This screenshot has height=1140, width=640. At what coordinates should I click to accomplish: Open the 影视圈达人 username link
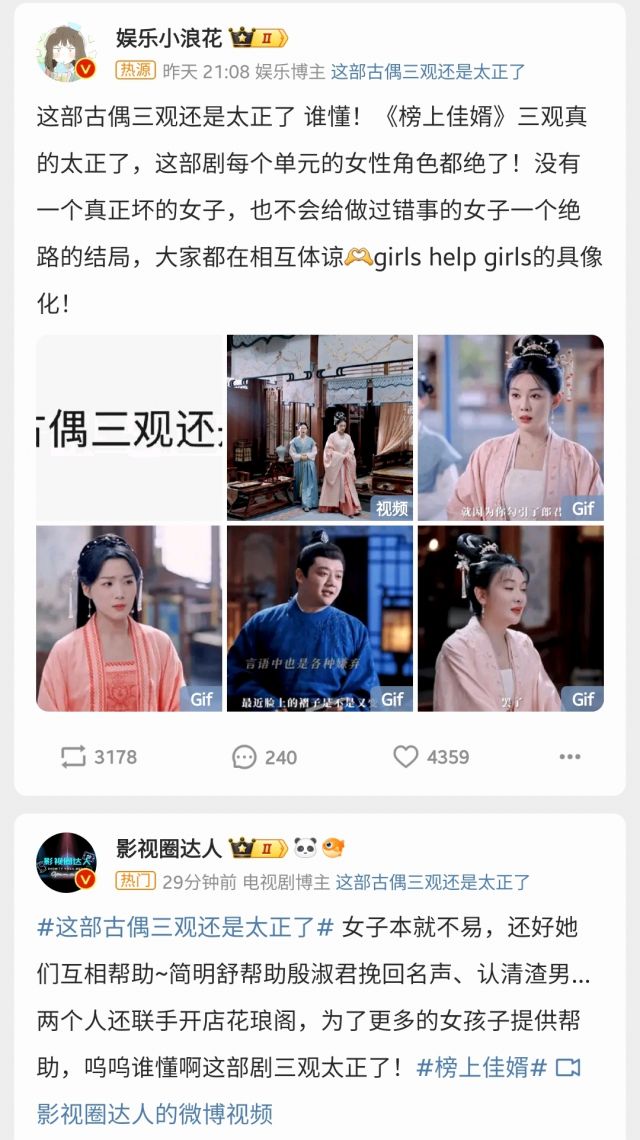(x=168, y=849)
